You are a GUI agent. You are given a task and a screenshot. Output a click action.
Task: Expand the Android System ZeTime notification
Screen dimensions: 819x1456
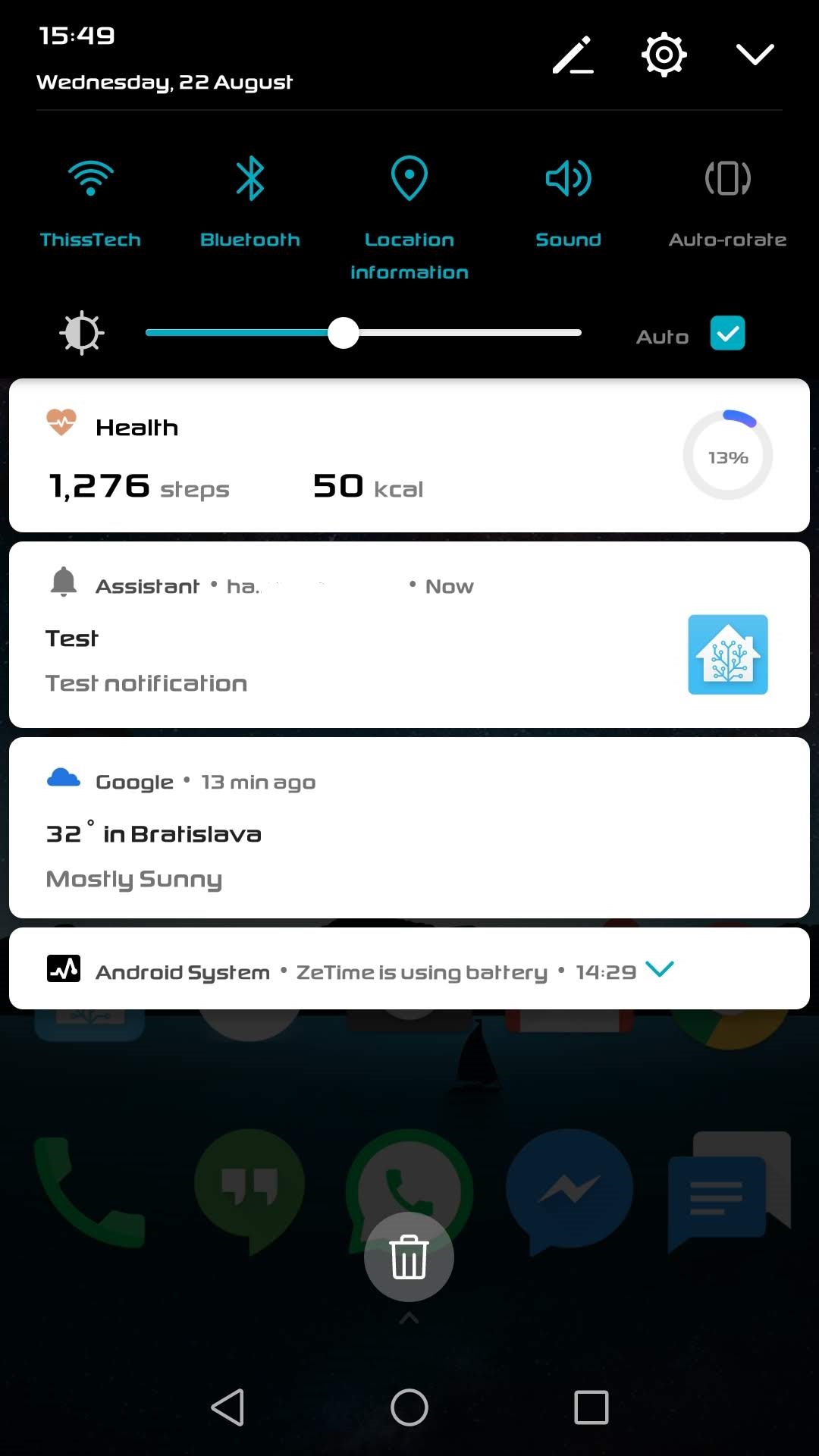(x=659, y=969)
